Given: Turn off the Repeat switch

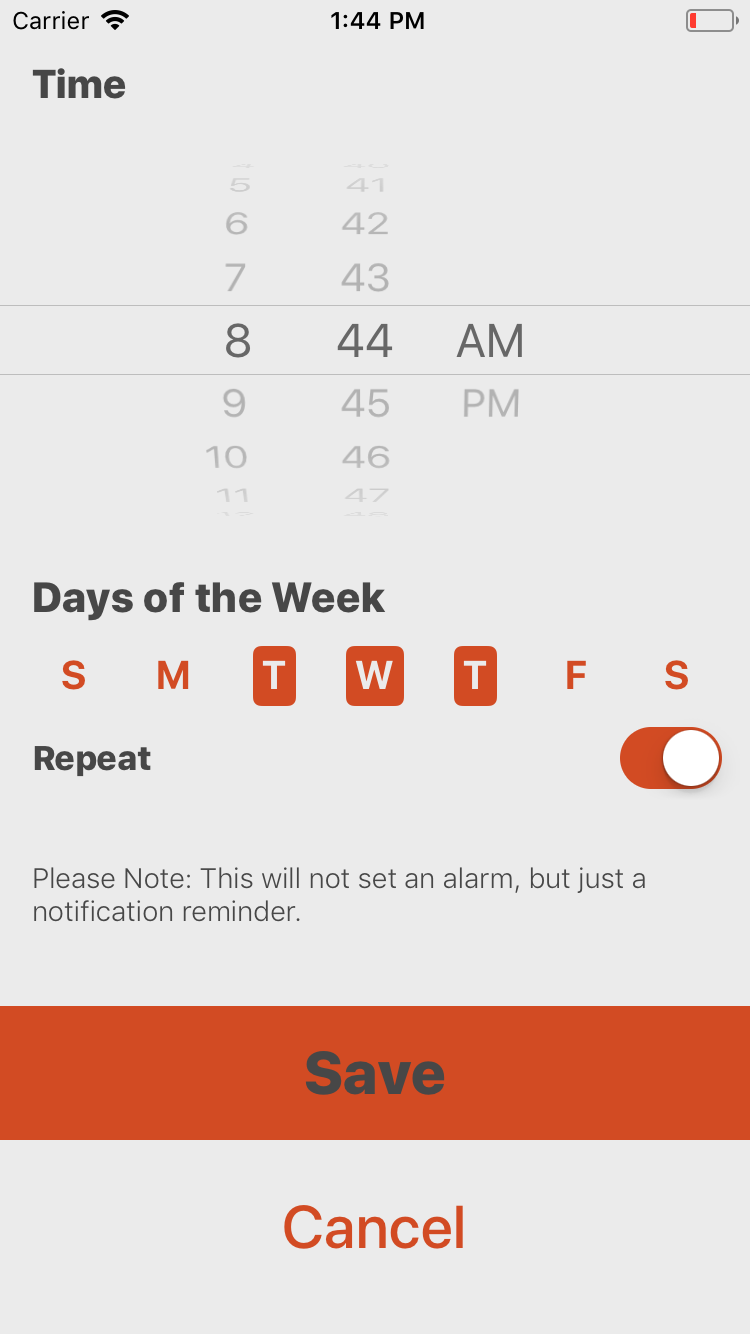Looking at the screenshot, I should (670, 758).
